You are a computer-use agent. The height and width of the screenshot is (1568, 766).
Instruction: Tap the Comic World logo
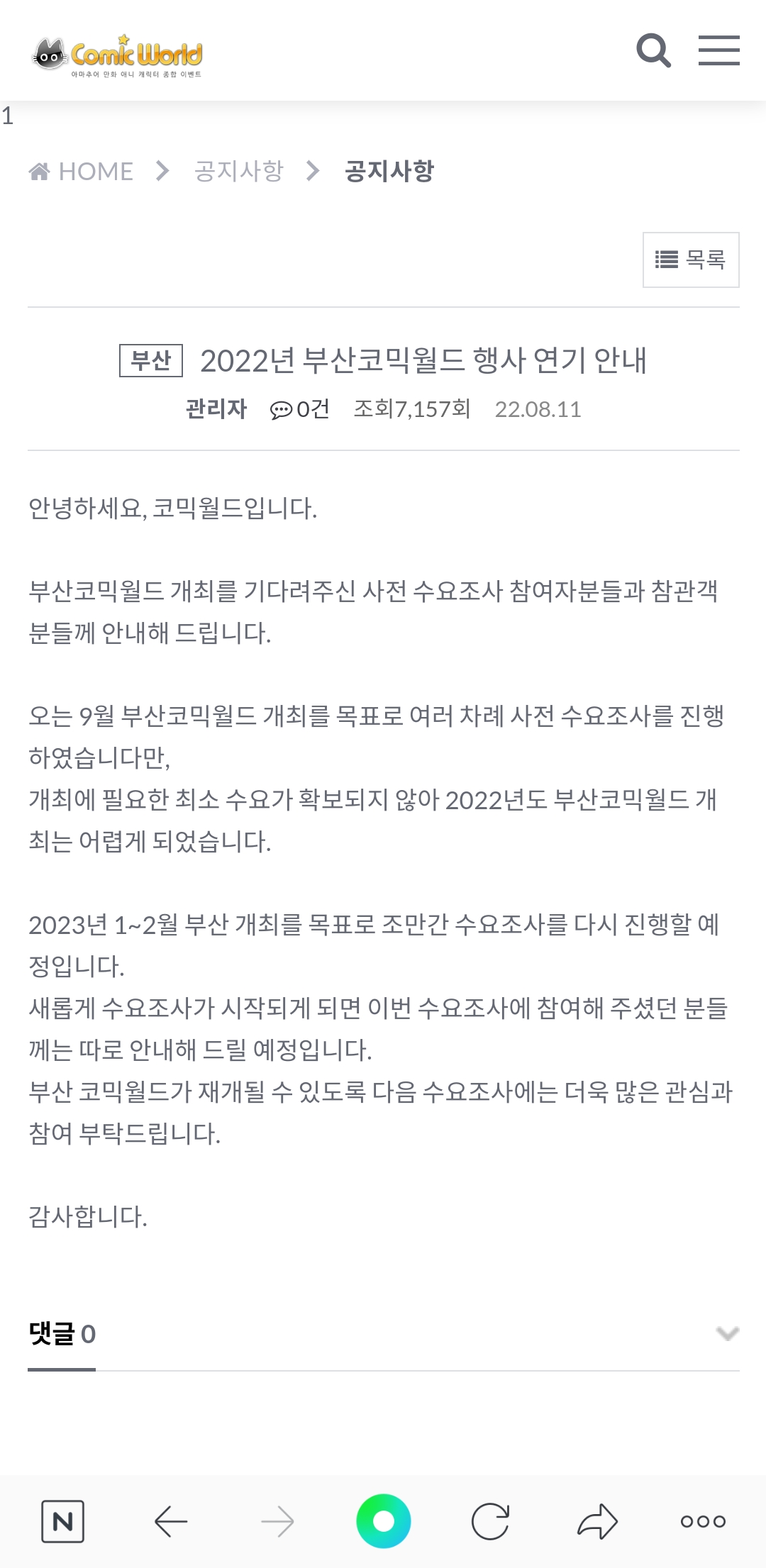(x=118, y=55)
